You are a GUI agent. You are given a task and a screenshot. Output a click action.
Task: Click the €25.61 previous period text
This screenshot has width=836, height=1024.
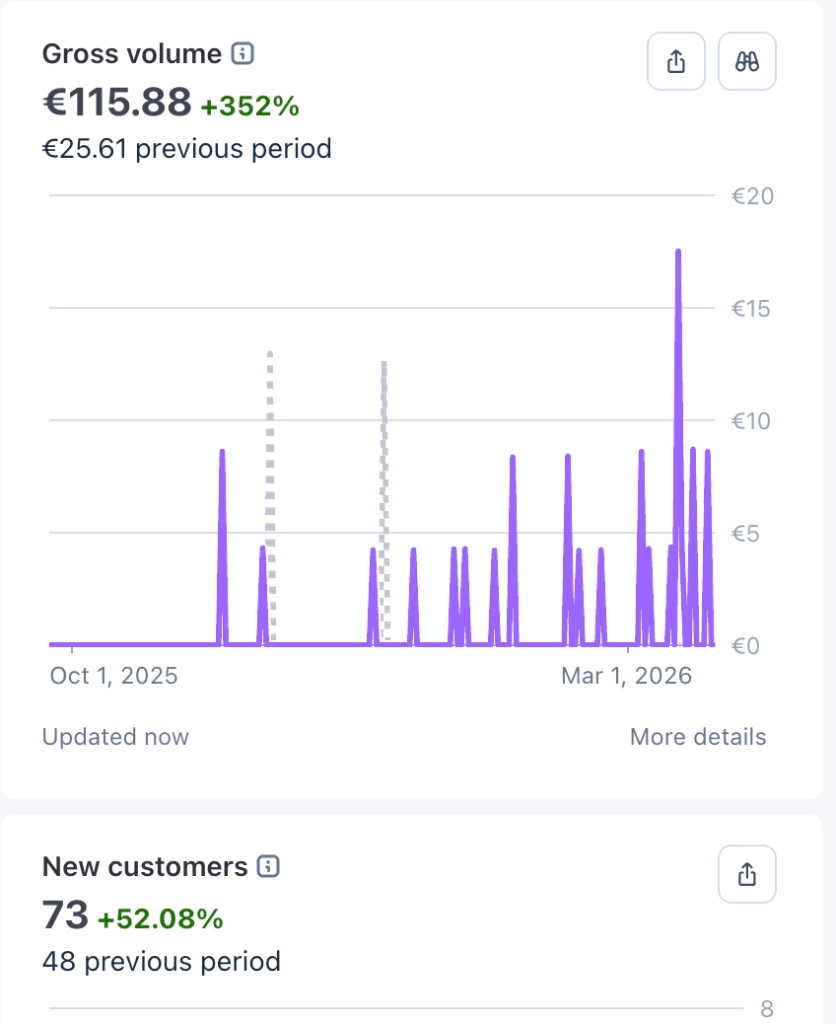point(187,149)
